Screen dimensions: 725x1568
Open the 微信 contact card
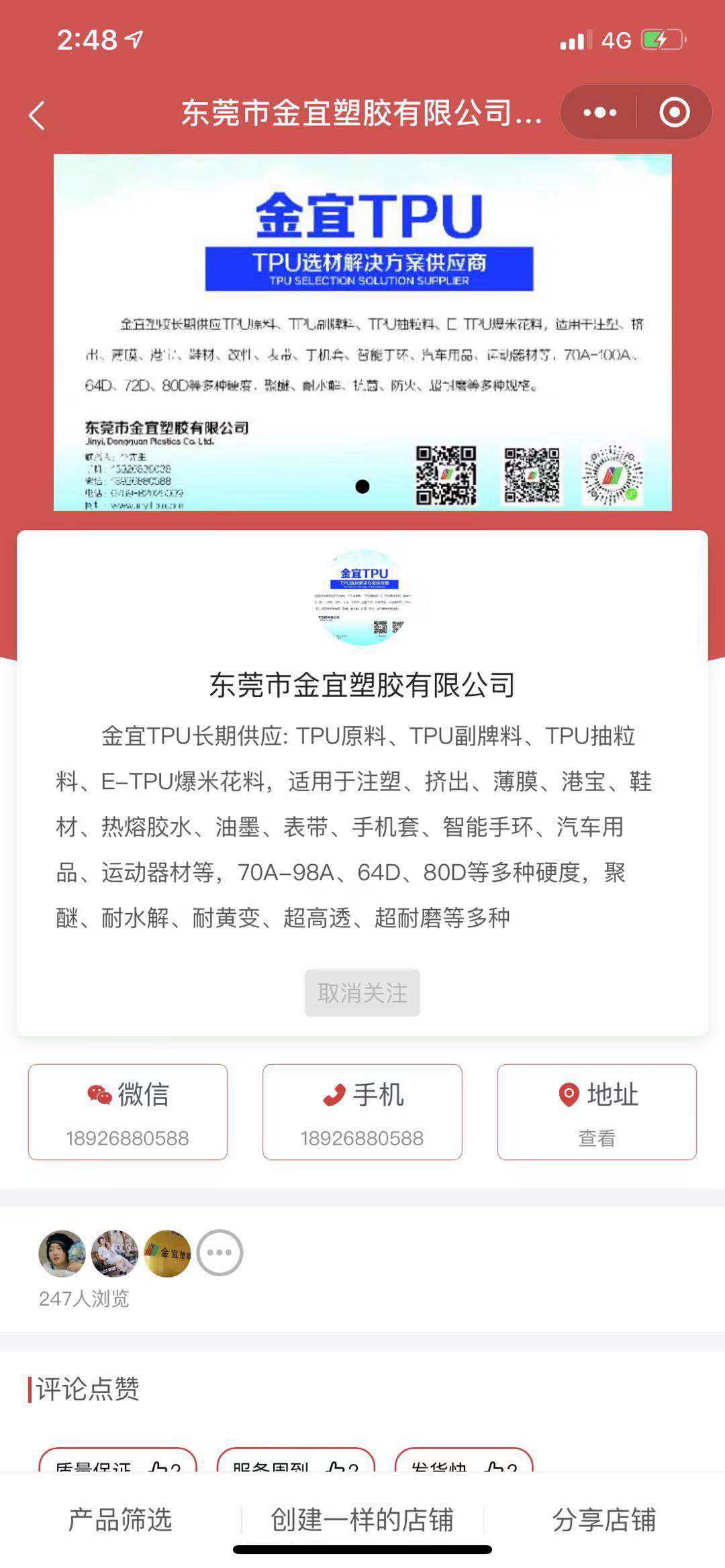(128, 1112)
